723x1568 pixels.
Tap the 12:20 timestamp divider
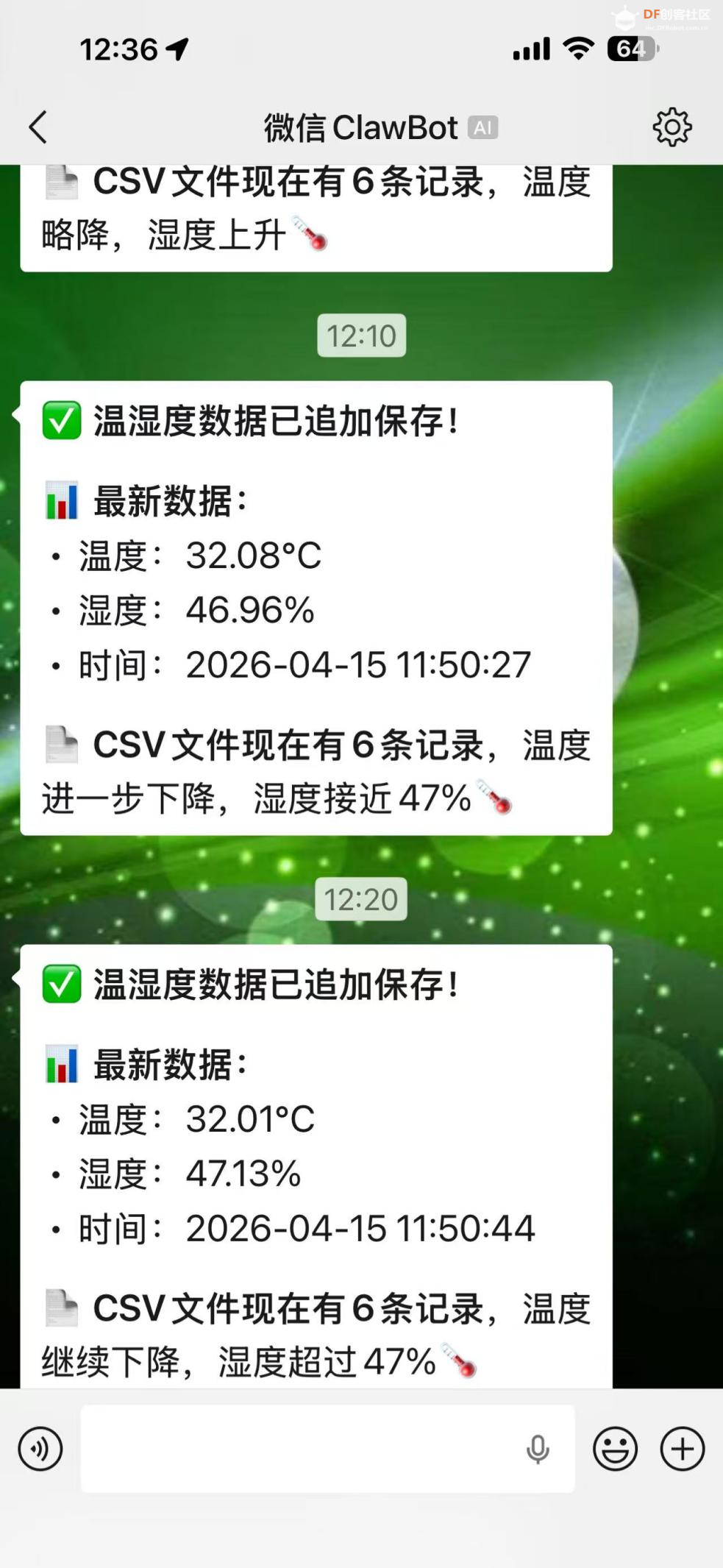tap(361, 899)
